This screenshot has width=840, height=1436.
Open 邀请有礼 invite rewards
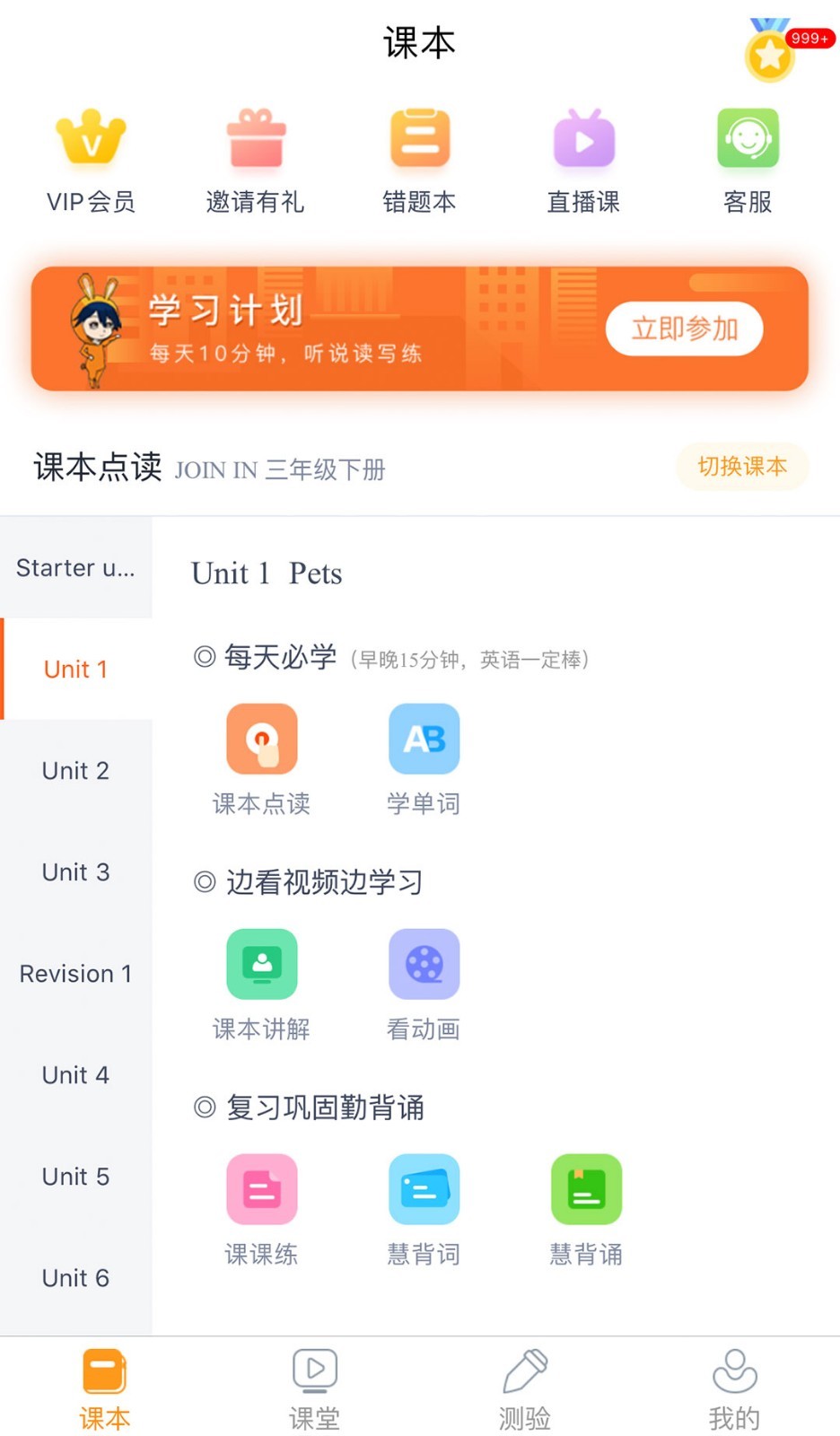pos(256,162)
